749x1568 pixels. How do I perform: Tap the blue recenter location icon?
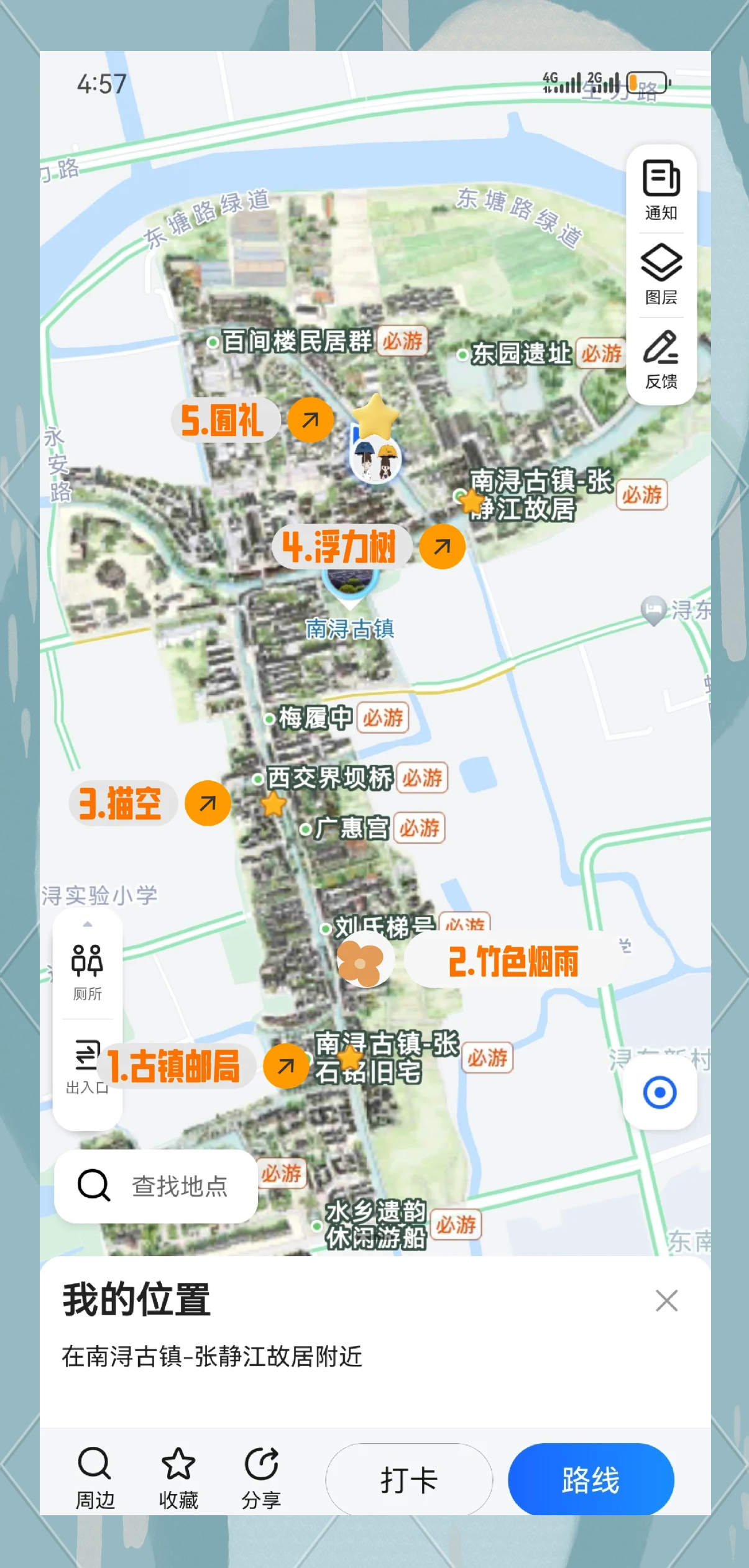click(661, 1092)
